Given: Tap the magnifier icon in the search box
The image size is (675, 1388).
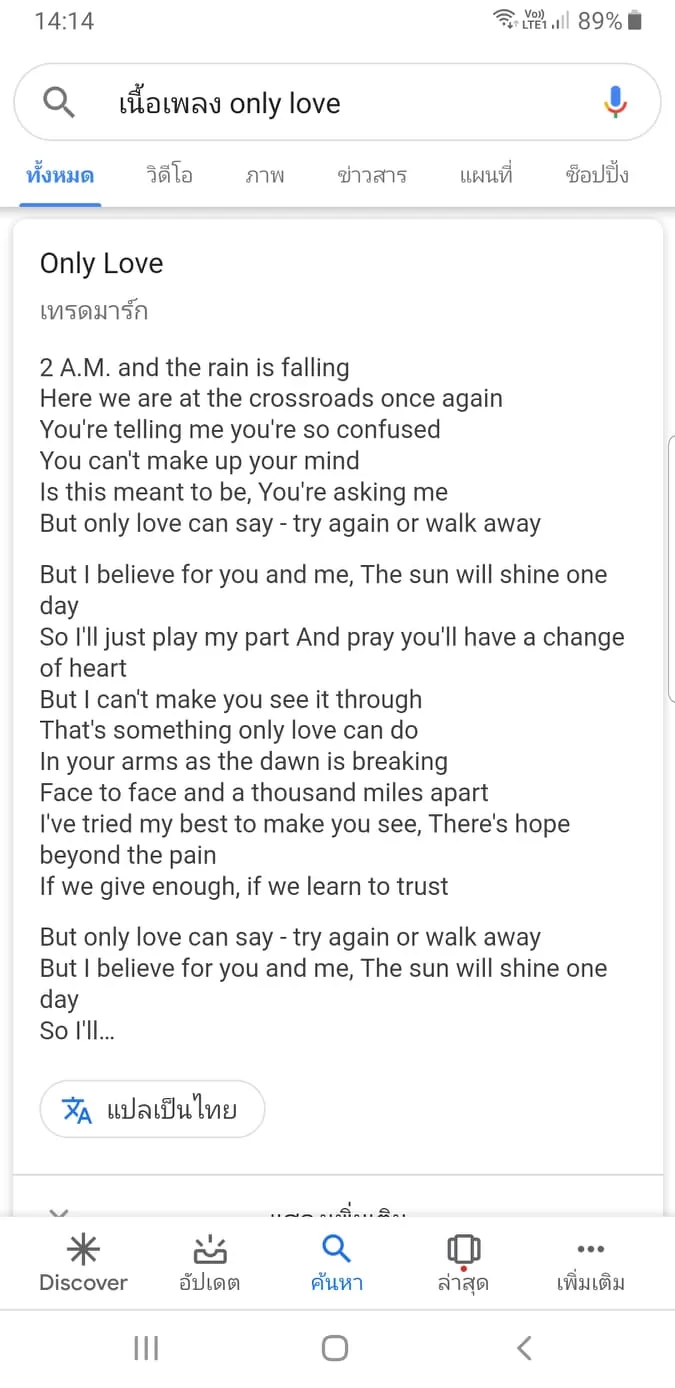Looking at the screenshot, I should coord(59,103).
